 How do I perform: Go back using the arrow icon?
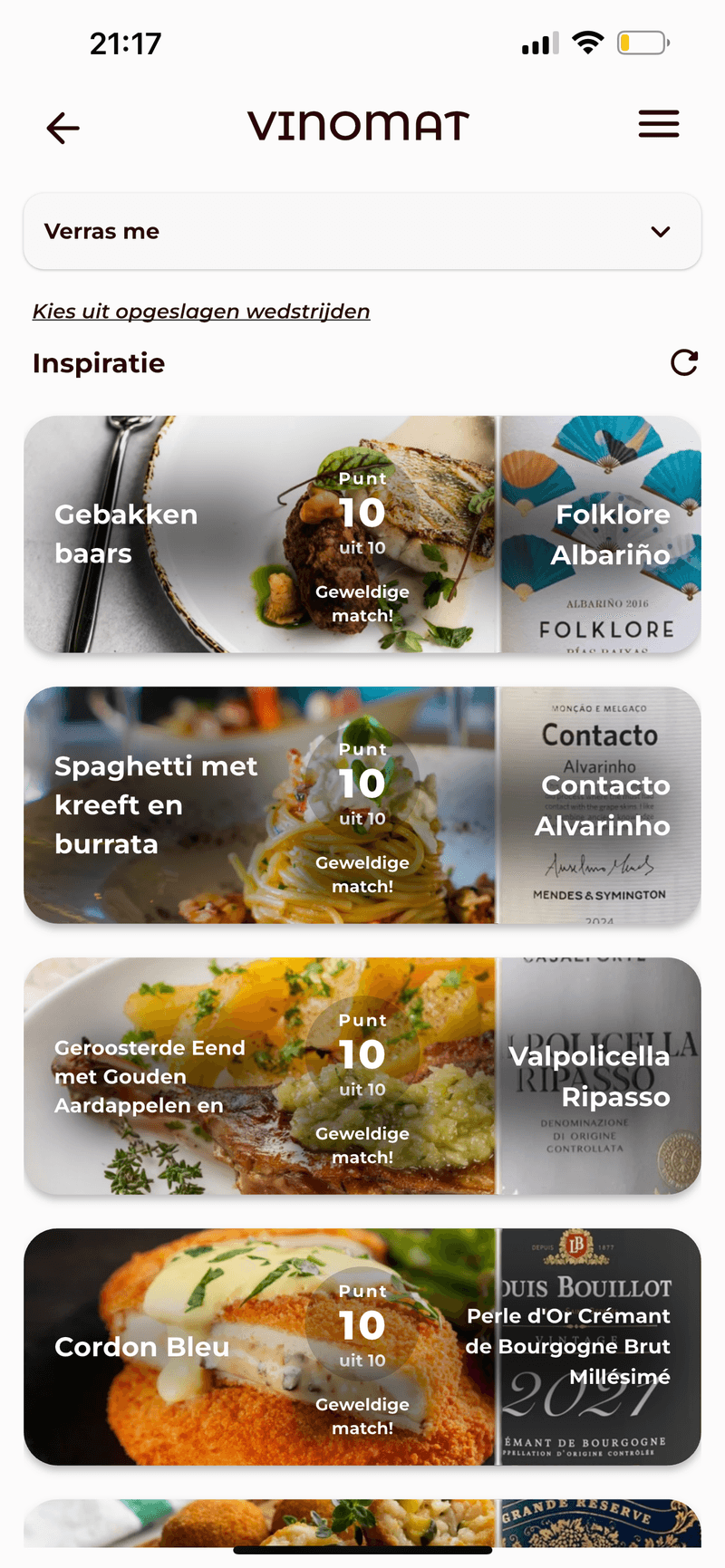[x=63, y=128]
